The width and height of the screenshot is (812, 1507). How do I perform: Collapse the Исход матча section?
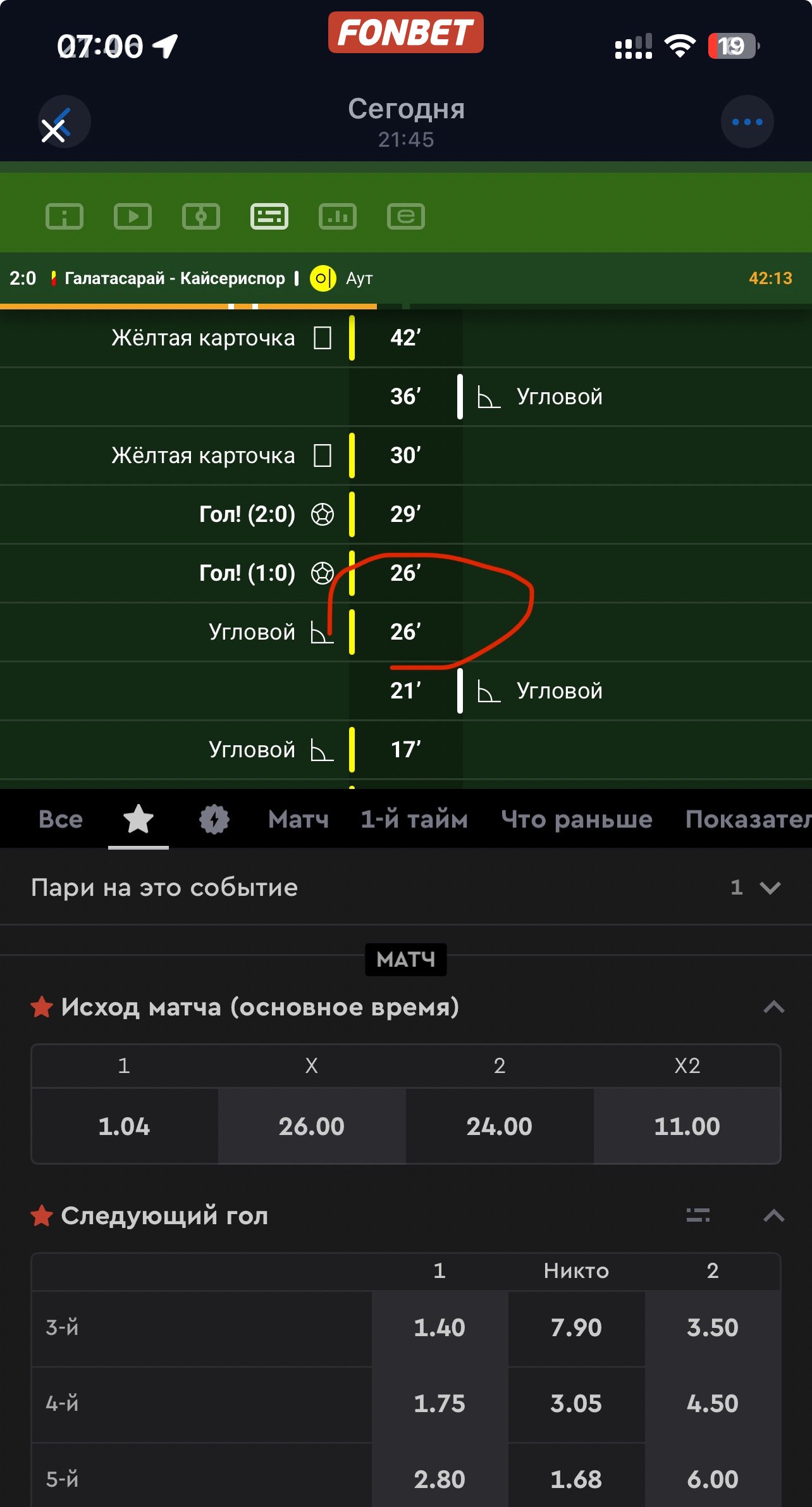(773, 1007)
